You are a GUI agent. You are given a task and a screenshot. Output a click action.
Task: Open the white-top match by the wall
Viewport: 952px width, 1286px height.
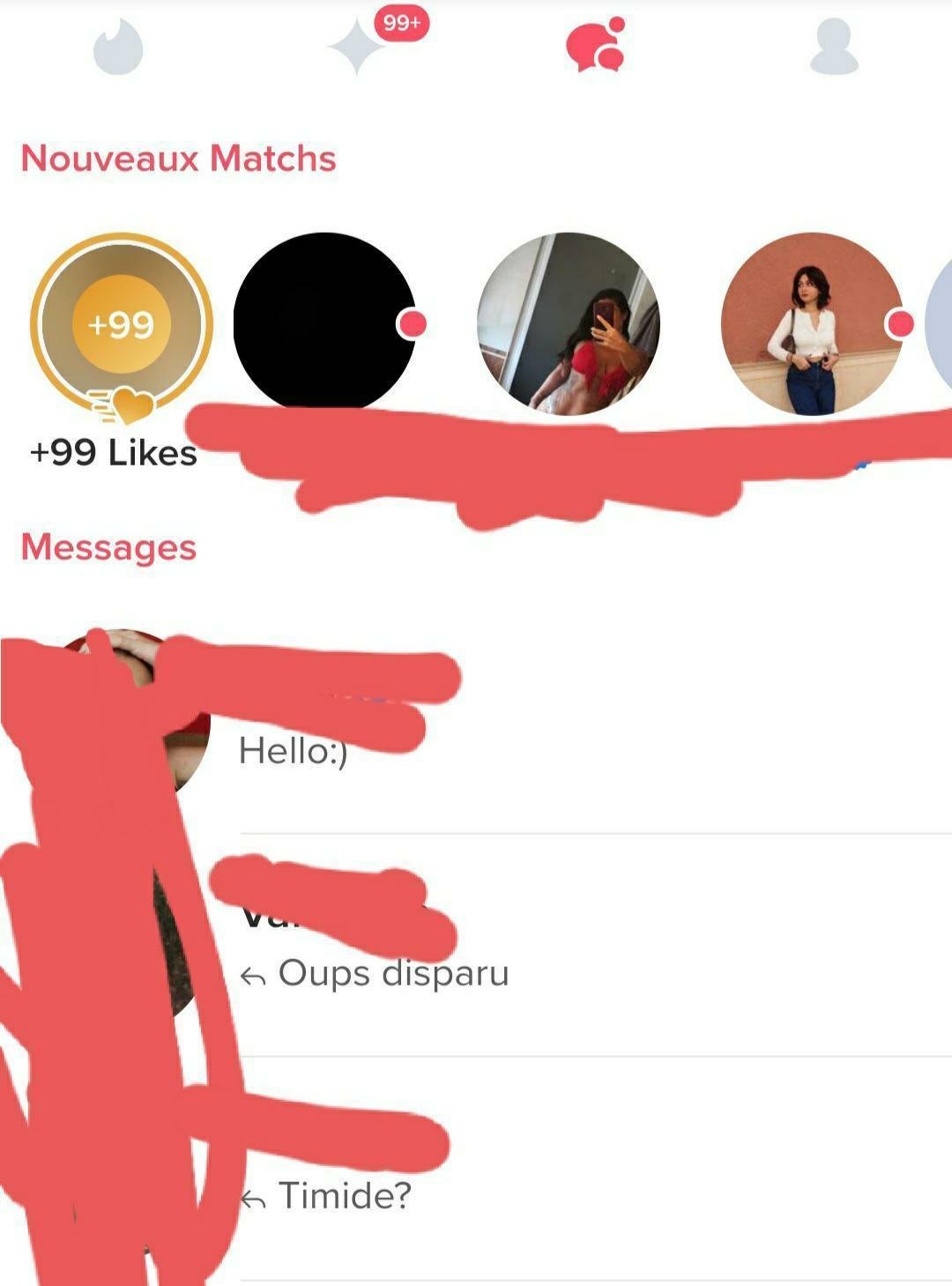tap(812, 323)
